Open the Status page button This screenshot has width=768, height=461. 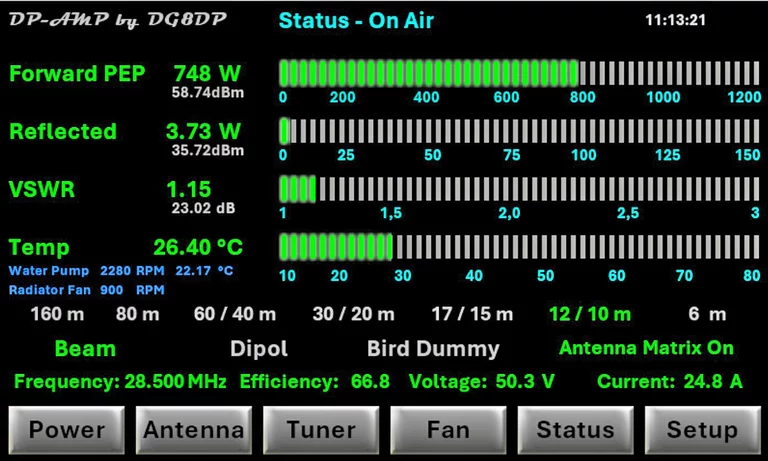[x=575, y=431]
